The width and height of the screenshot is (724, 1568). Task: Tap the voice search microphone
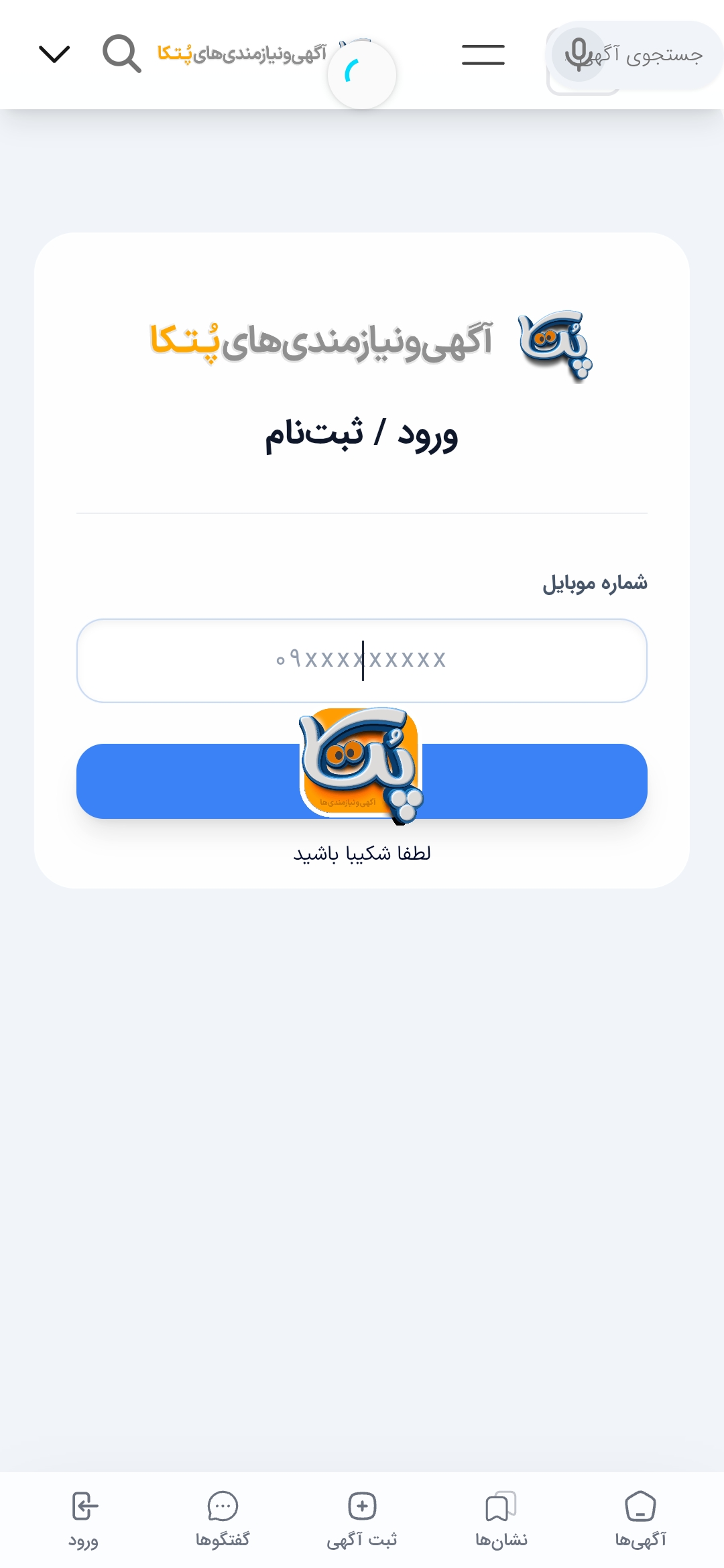pos(577,55)
